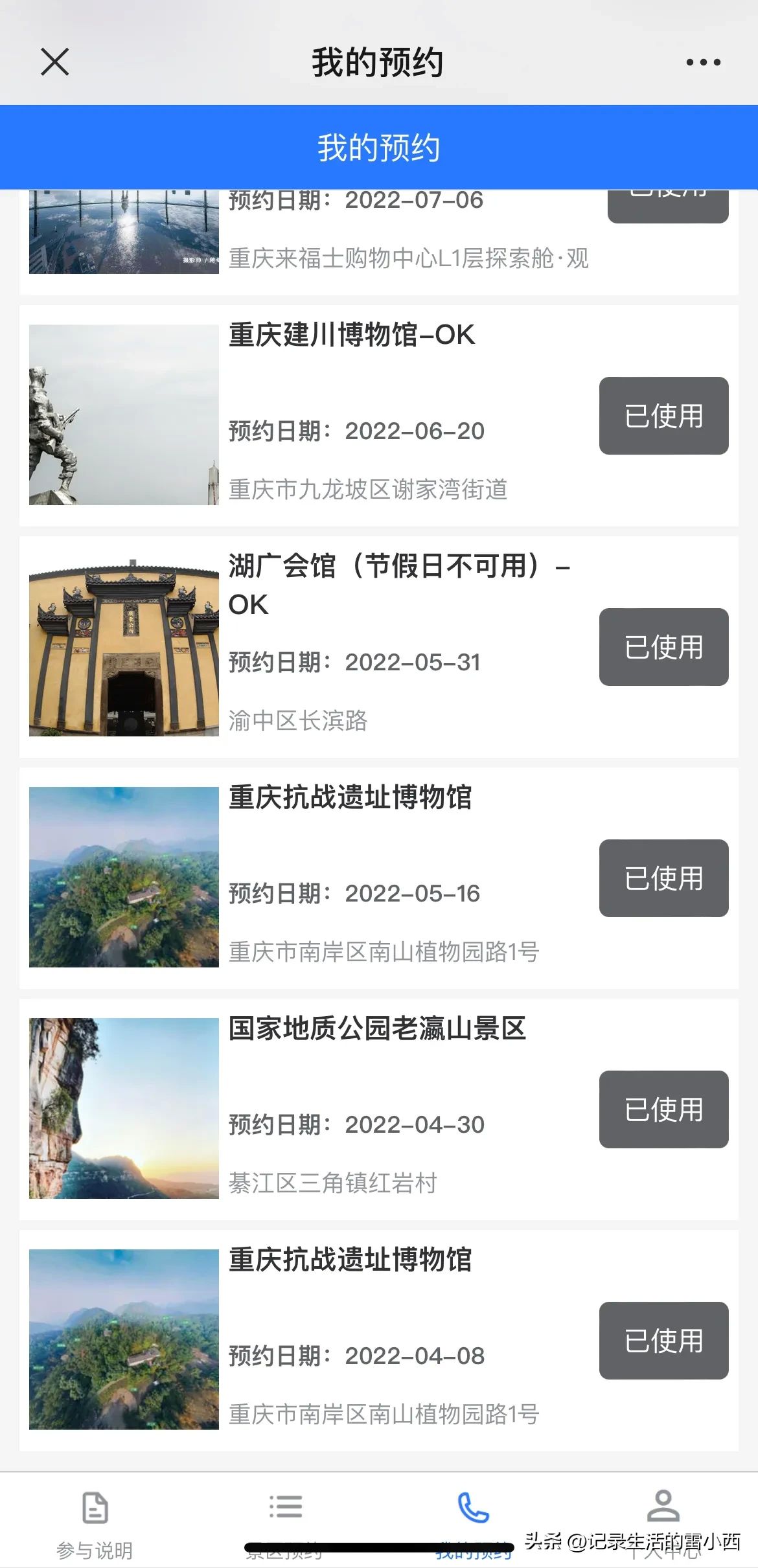Tap 已使用 for the 2022-05-16 reservation
The height and width of the screenshot is (1568, 758).
pyautogui.click(x=663, y=878)
